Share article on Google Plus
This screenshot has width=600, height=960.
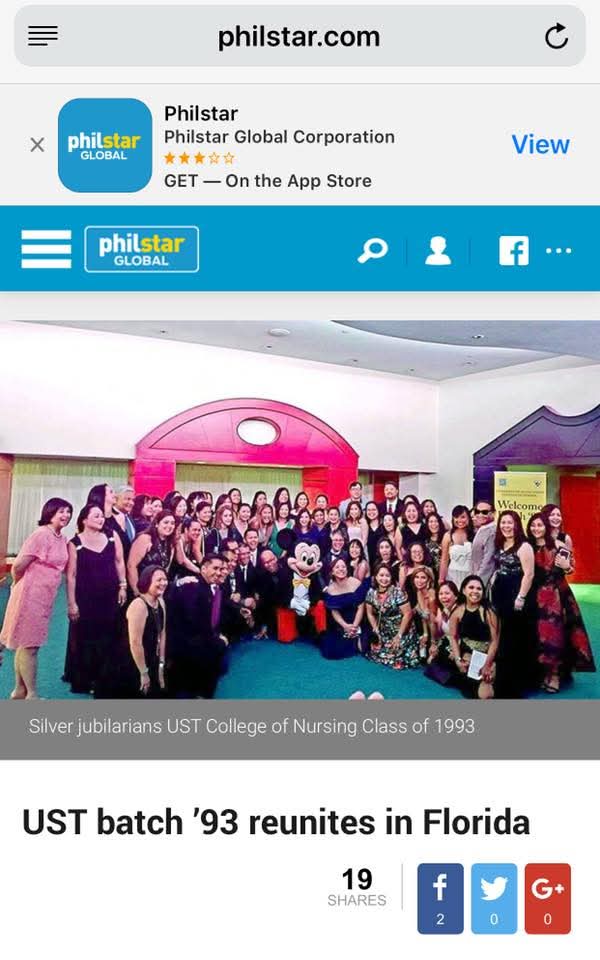point(547,898)
